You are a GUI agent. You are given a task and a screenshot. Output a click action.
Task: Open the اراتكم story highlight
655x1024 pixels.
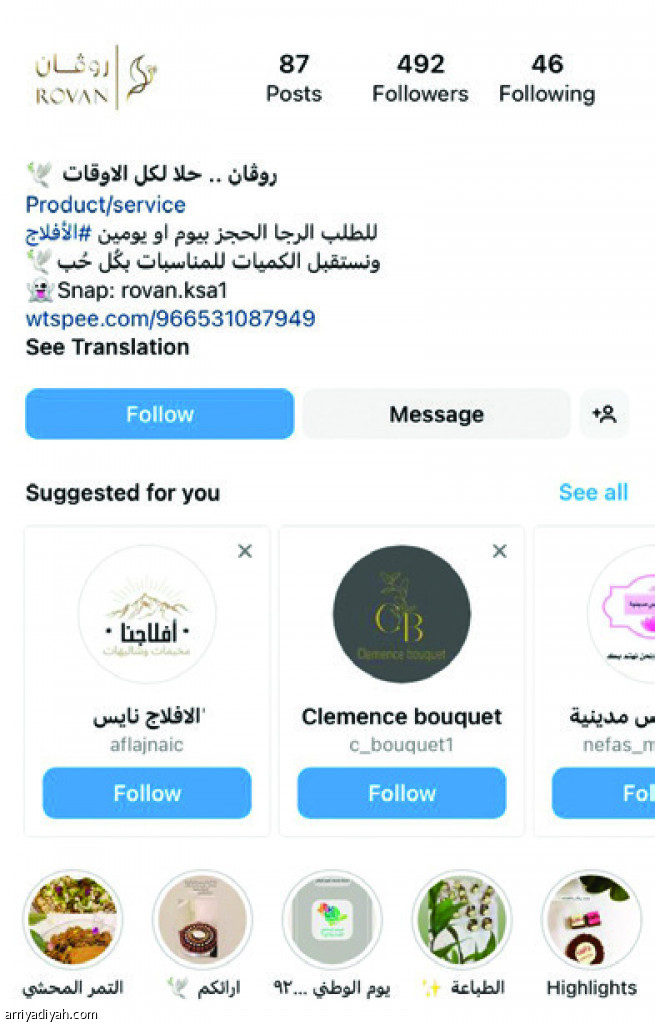pyautogui.click(x=202, y=919)
